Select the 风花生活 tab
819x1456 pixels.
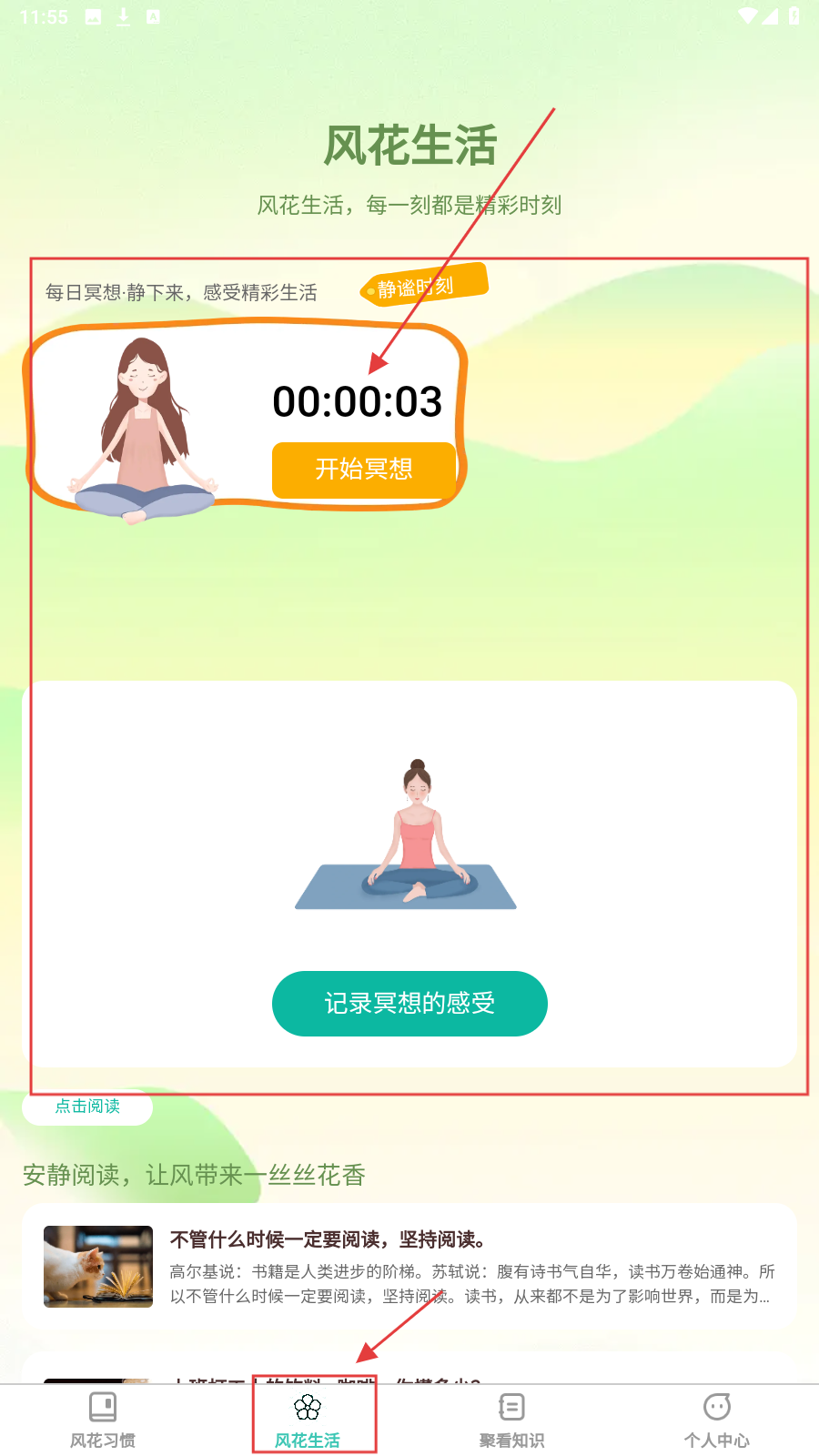(x=308, y=1420)
